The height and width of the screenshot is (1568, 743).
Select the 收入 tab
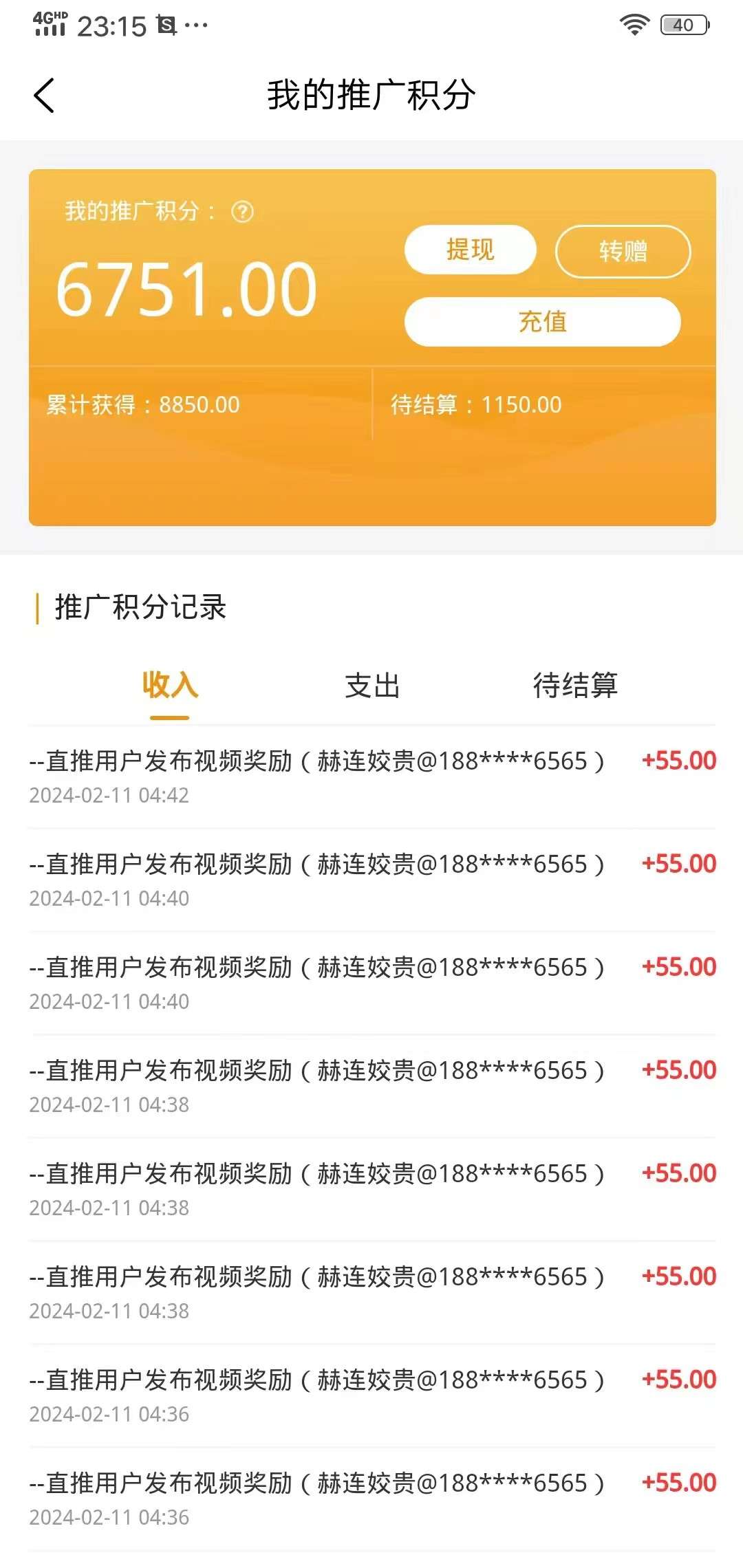click(x=170, y=686)
